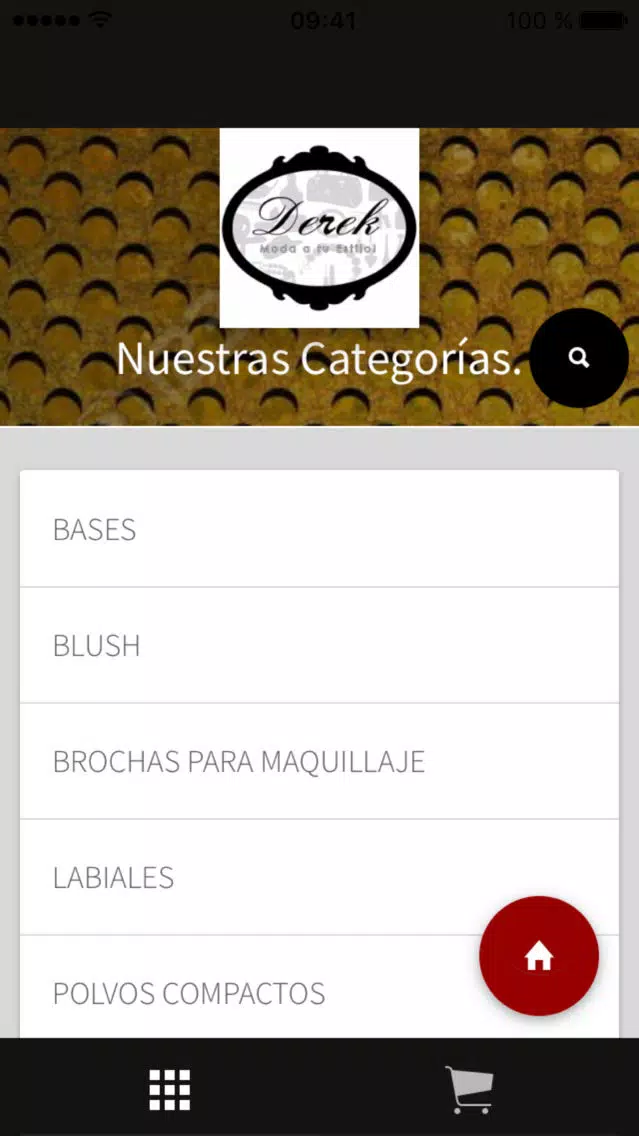Select BROCHAS PARA MAQUILLAJE category
Image resolution: width=639 pixels, height=1136 pixels.
coord(320,761)
